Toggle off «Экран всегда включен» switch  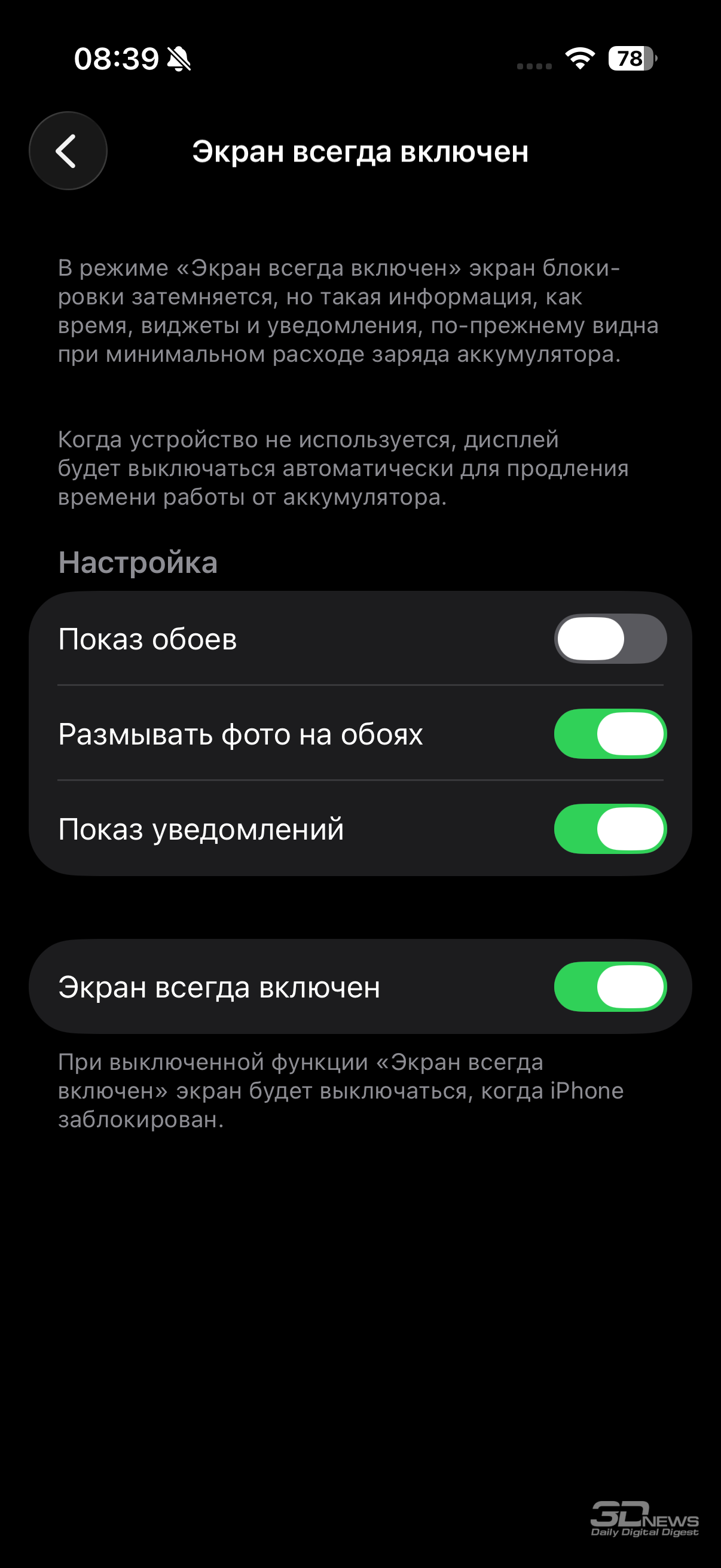pyautogui.click(x=610, y=987)
